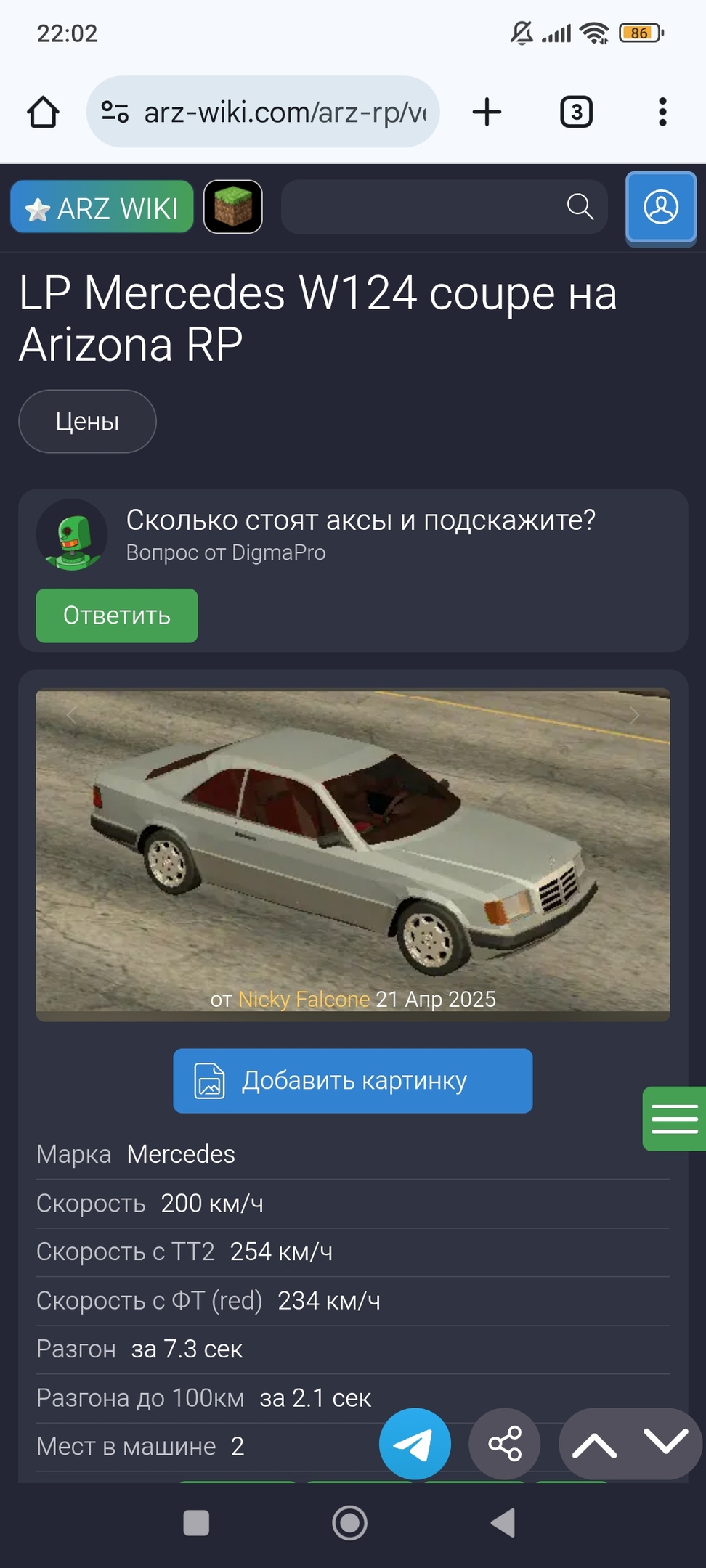
Task: Show the next car image
Action: [634, 716]
